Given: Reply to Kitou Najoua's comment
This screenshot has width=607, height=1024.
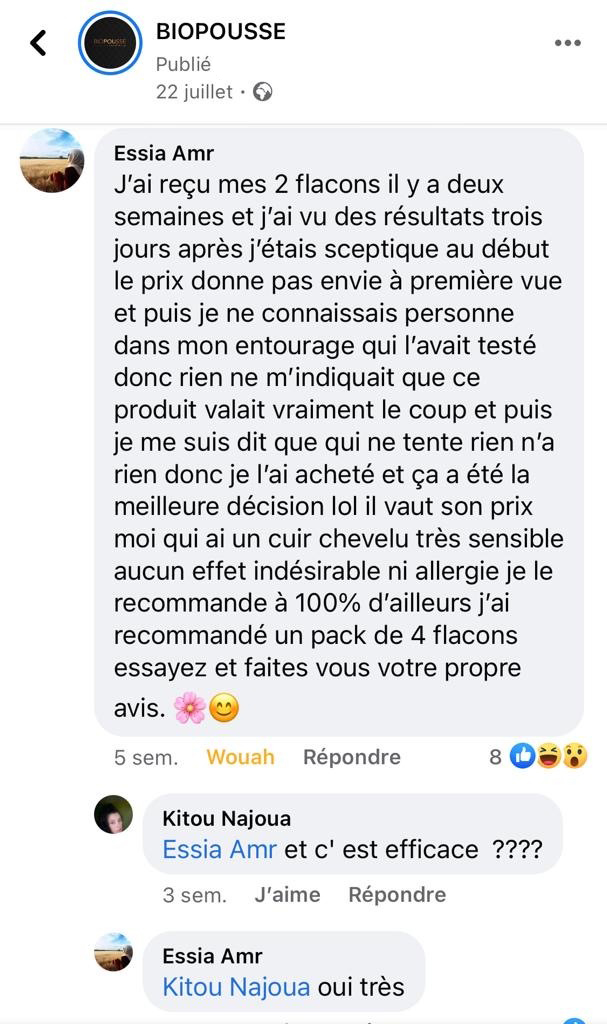Looking at the screenshot, I should [396, 895].
